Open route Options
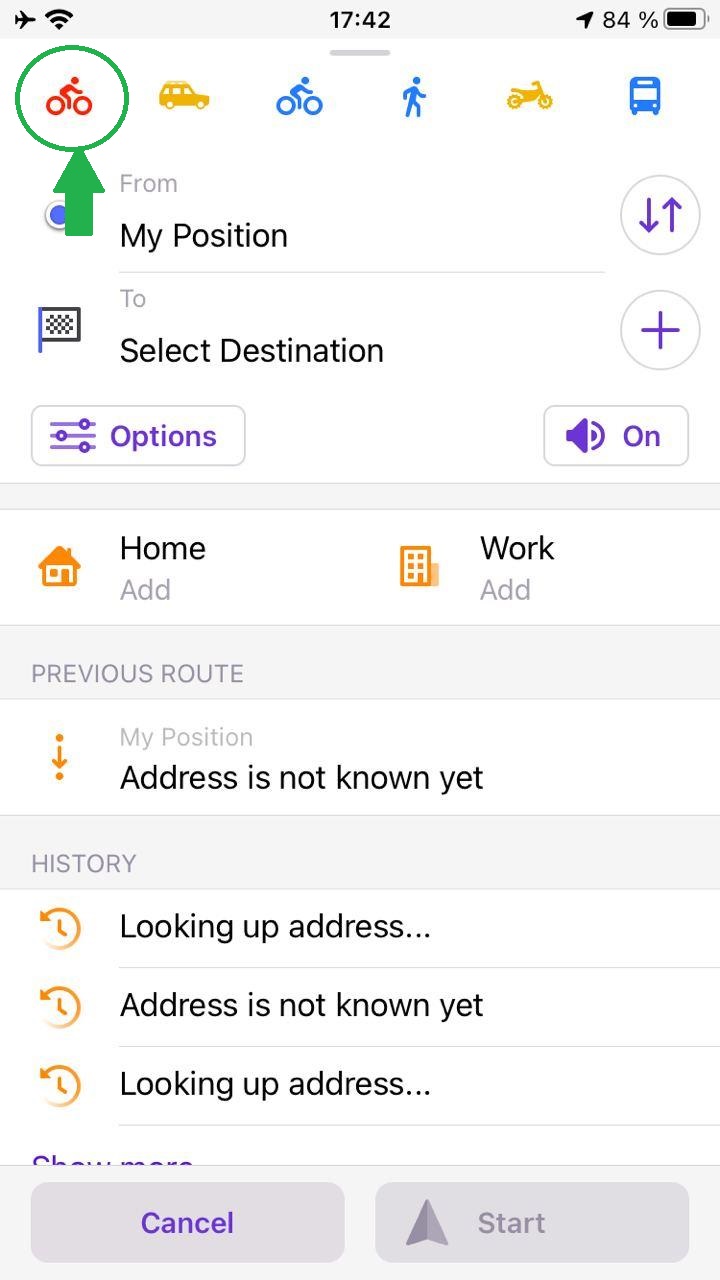The width and height of the screenshot is (720, 1280). [138, 436]
